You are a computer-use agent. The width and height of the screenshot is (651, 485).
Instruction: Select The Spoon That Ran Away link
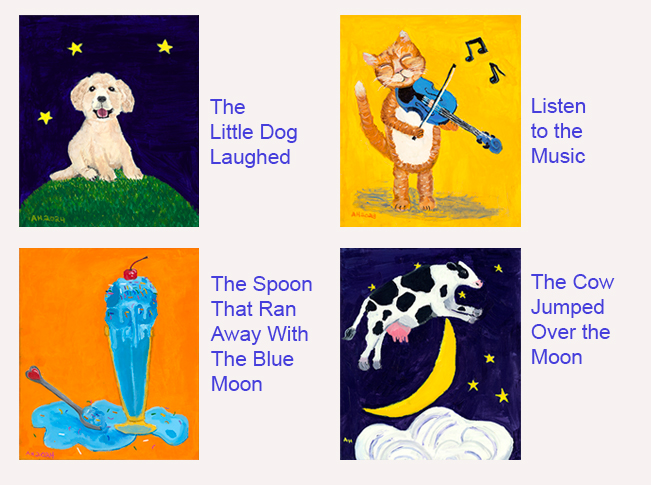coord(261,334)
